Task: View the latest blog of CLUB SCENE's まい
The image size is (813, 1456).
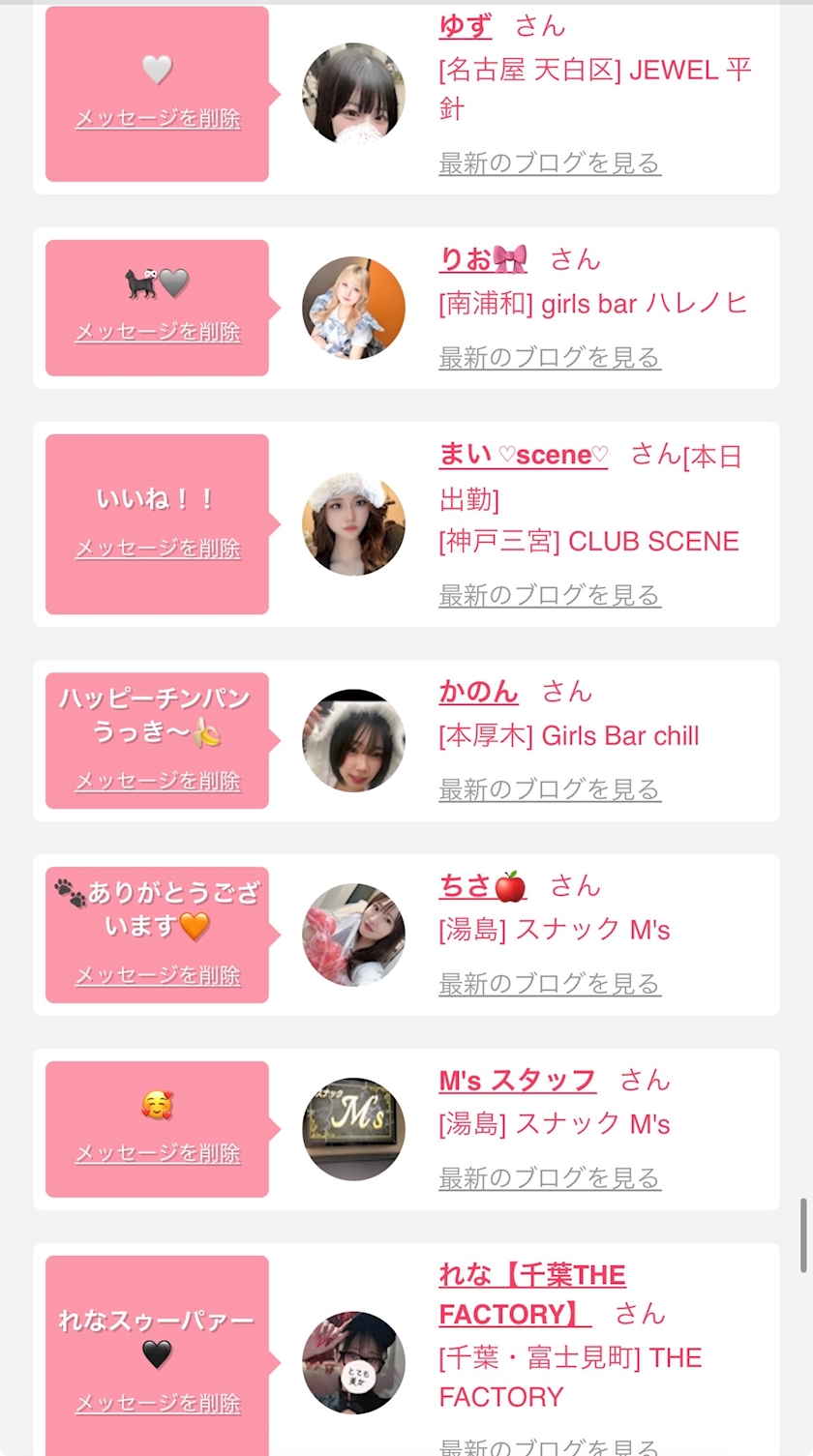Action: (x=549, y=595)
